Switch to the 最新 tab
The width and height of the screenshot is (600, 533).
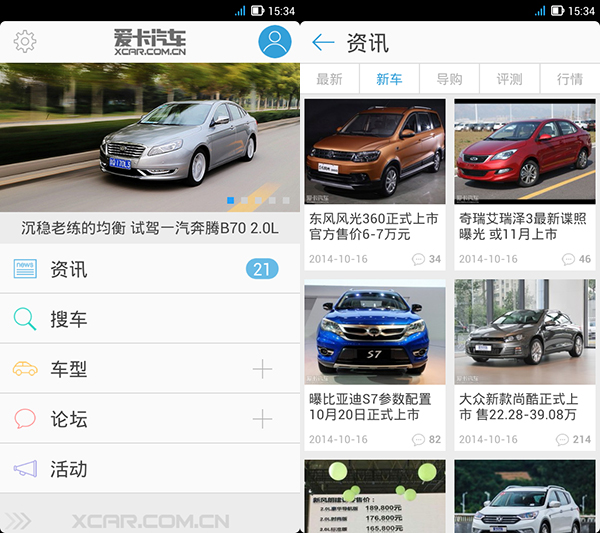[329, 79]
